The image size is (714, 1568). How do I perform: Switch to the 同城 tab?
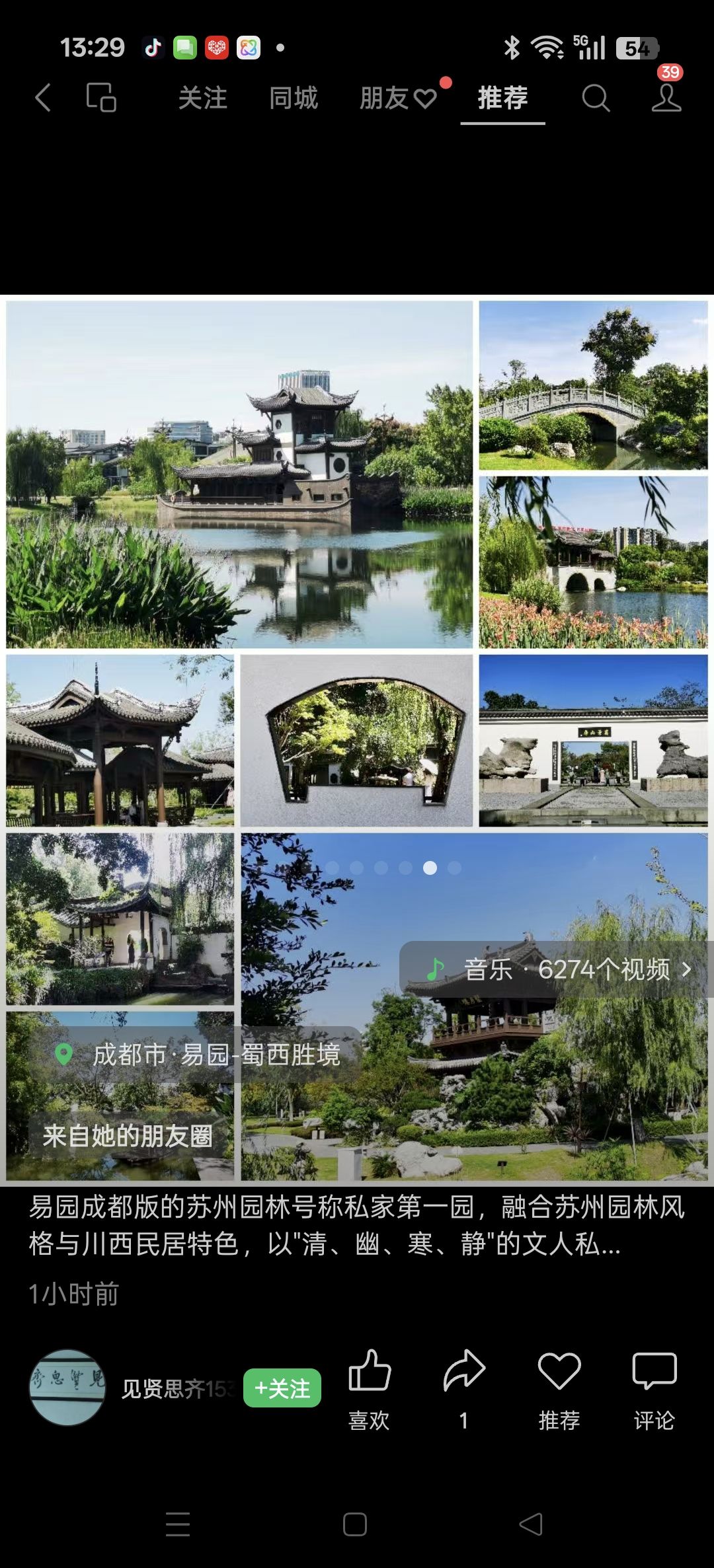294,98
